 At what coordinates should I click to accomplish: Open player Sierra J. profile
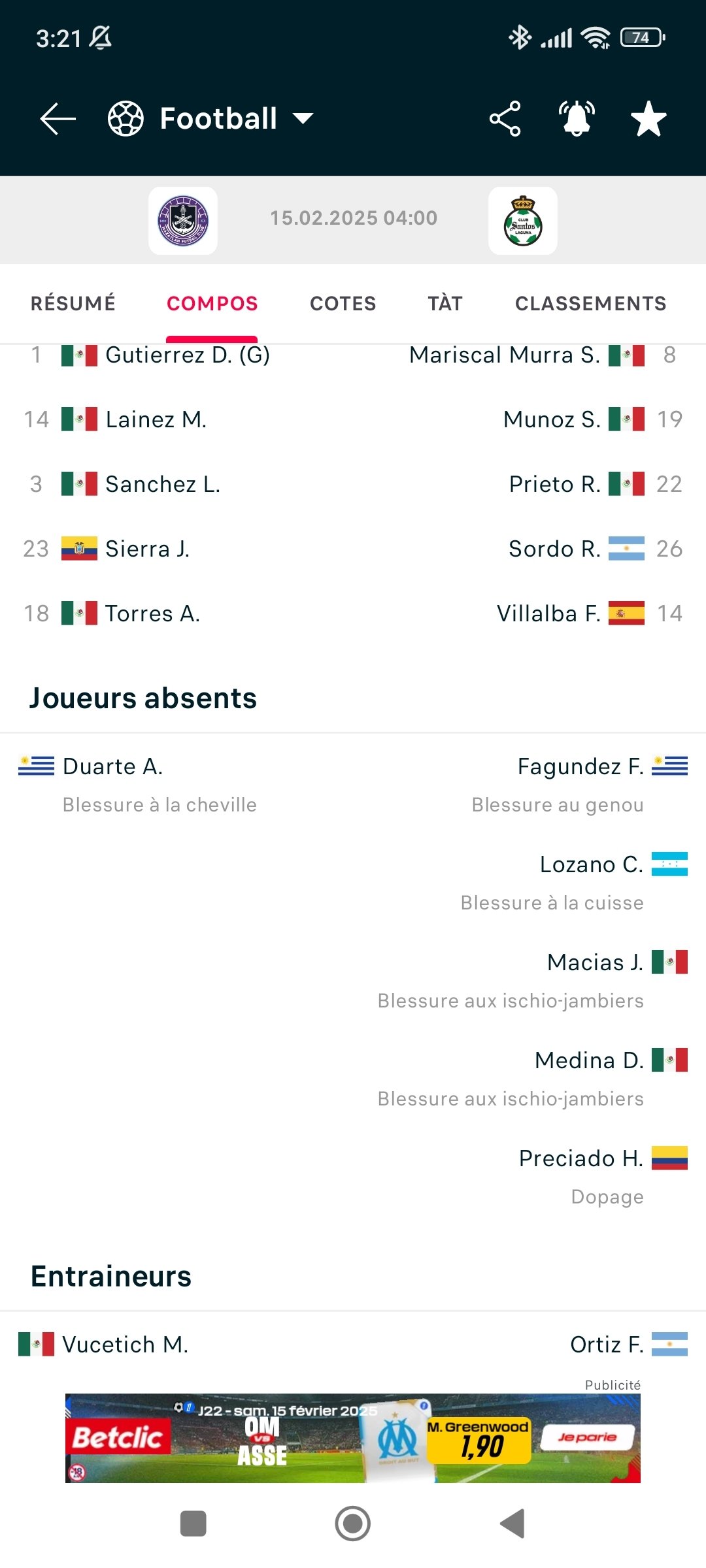(x=147, y=549)
